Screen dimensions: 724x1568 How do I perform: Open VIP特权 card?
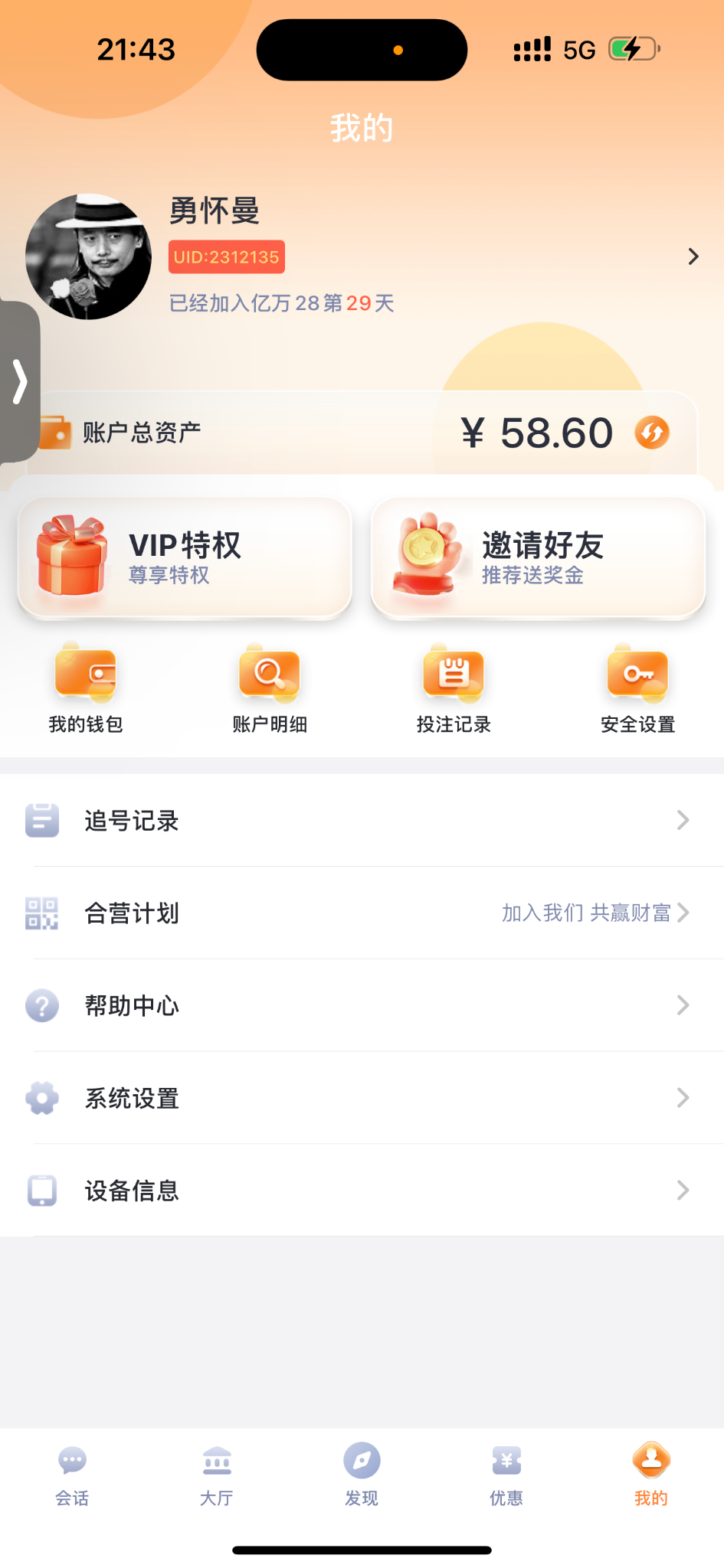pos(185,557)
